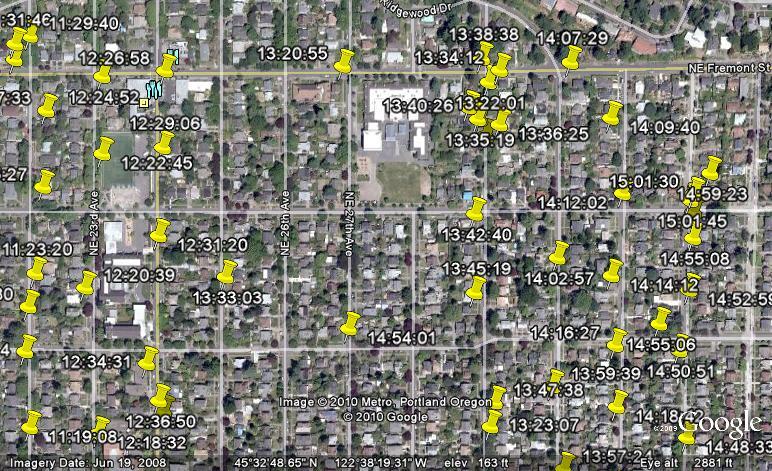Open the 11:23:20 placemark pin
Viewport: 772px width, 471px height.
[x=37, y=268]
